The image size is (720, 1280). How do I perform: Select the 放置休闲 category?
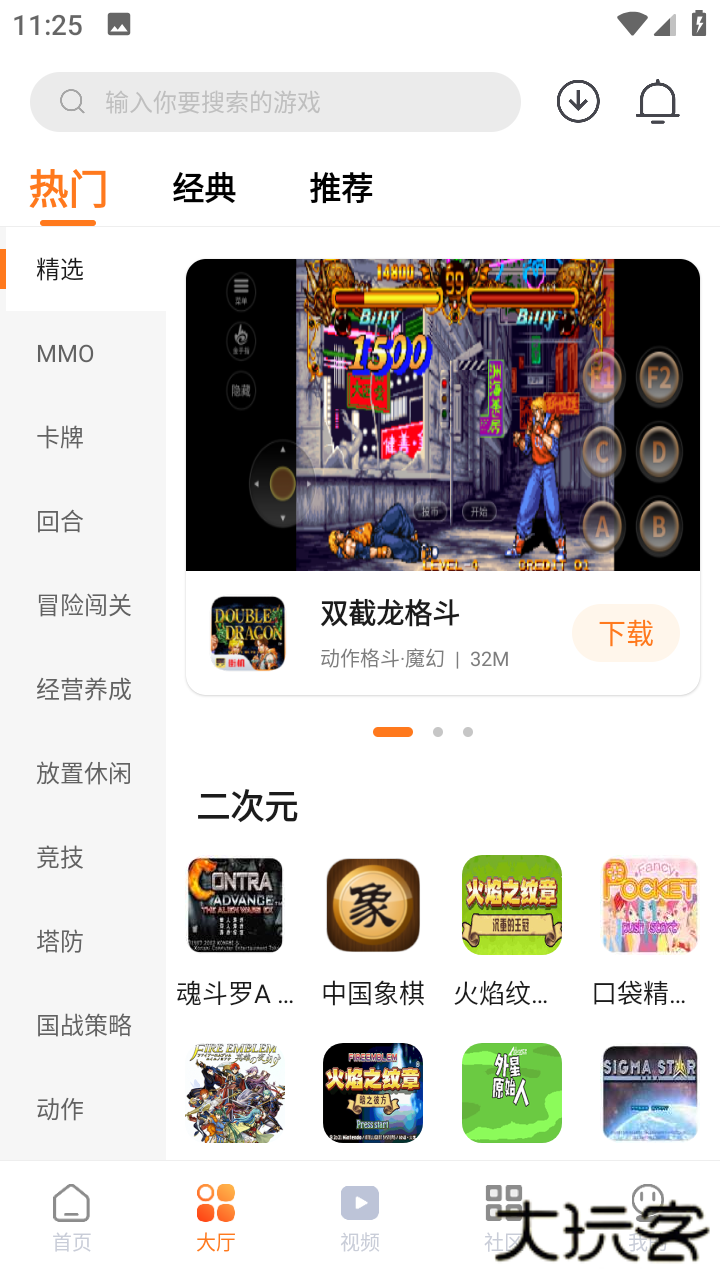click(x=83, y=773)
